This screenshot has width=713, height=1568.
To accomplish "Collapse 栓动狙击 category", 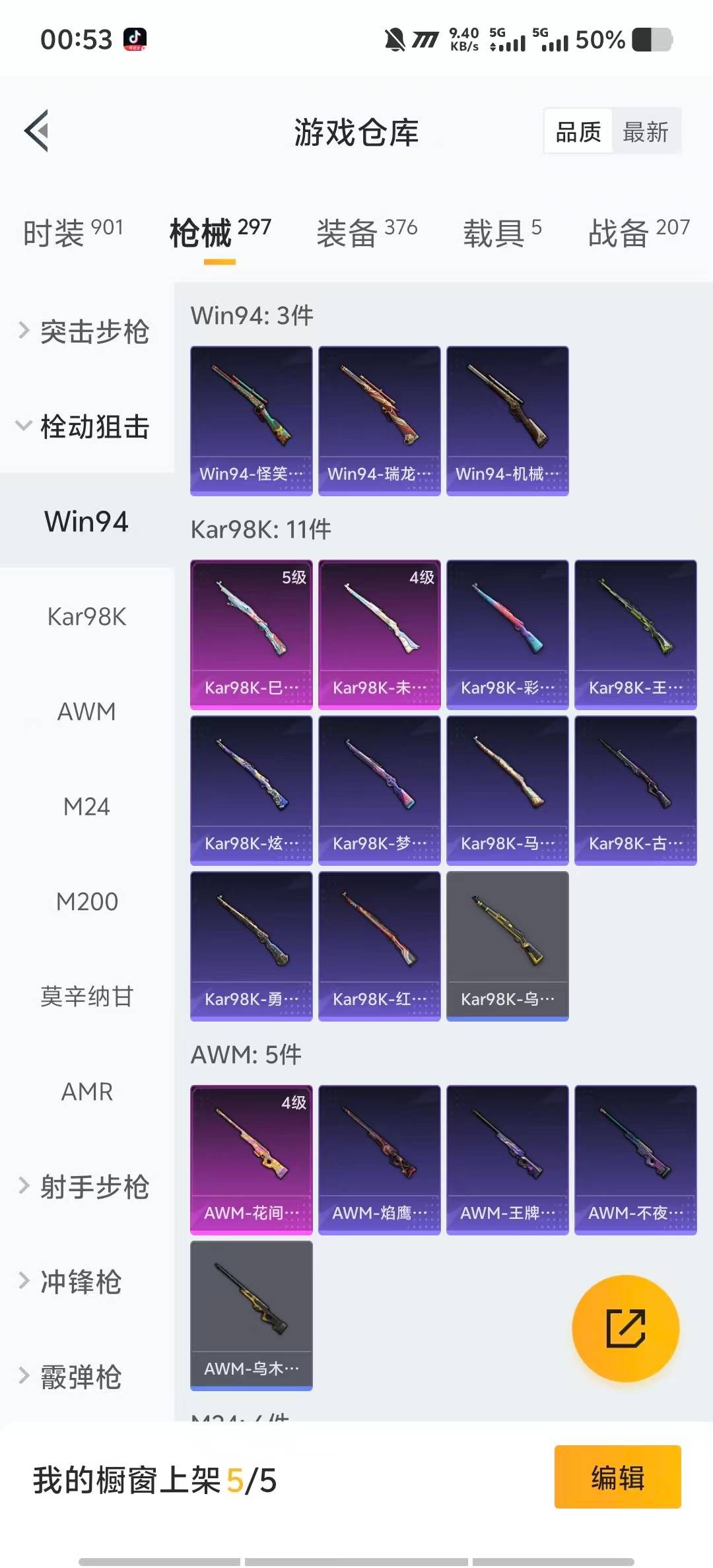I will 86,426.
